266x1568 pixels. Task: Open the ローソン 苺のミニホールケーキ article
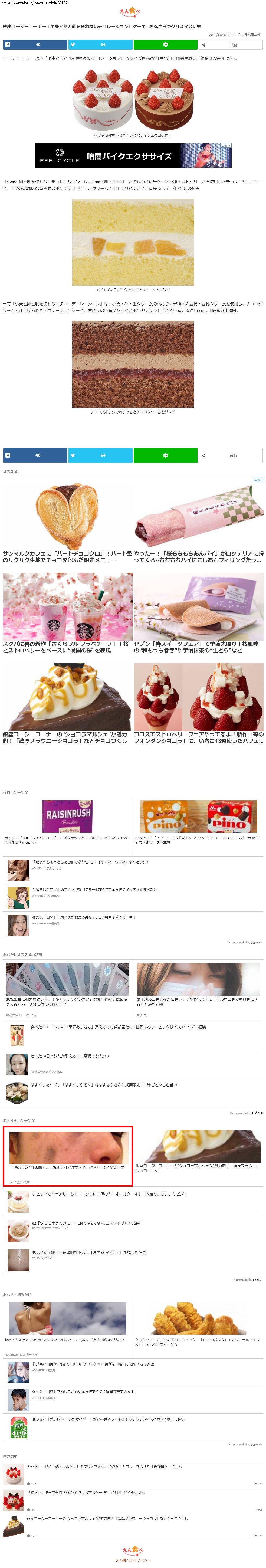110,1194
